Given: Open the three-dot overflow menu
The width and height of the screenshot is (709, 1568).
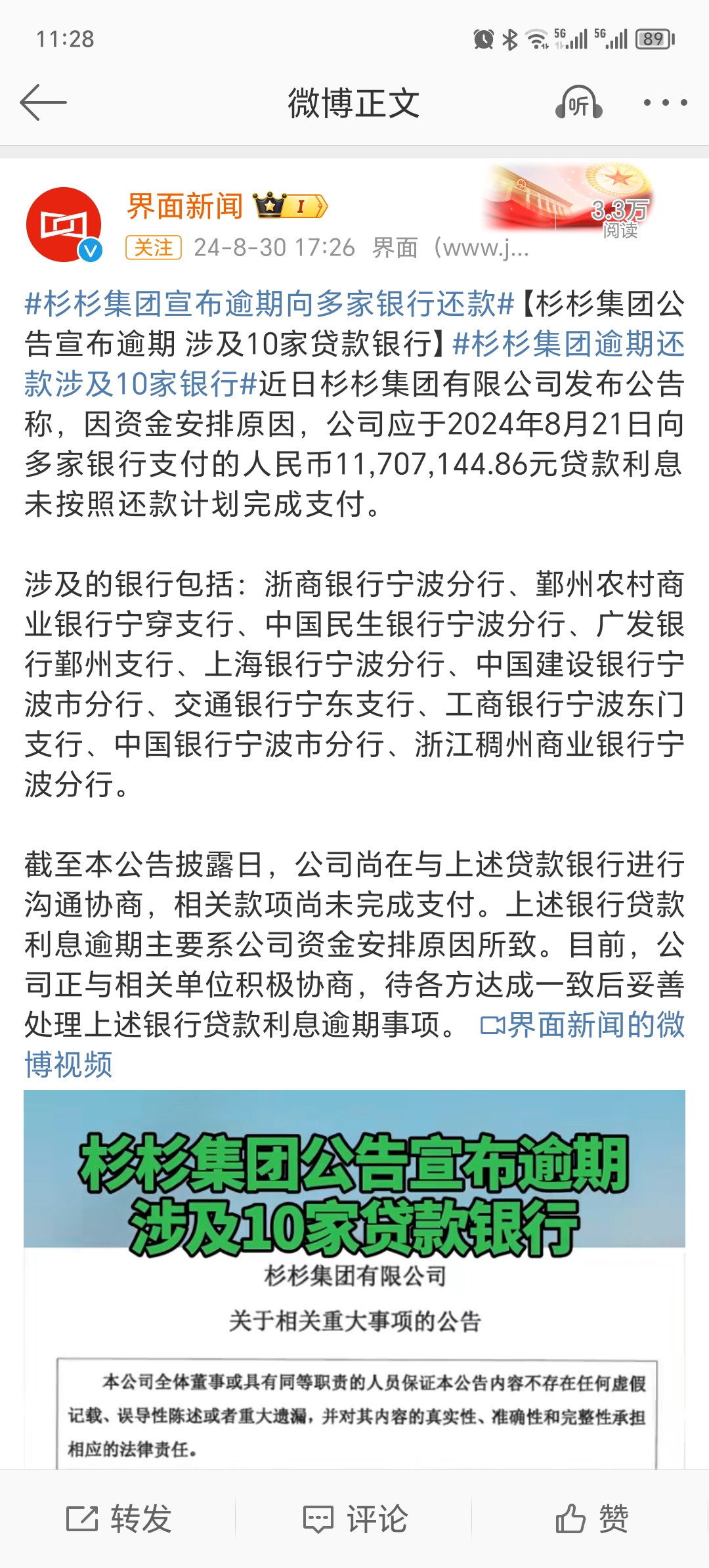Looking at the screenshot, I should click(x=665, y=103).
